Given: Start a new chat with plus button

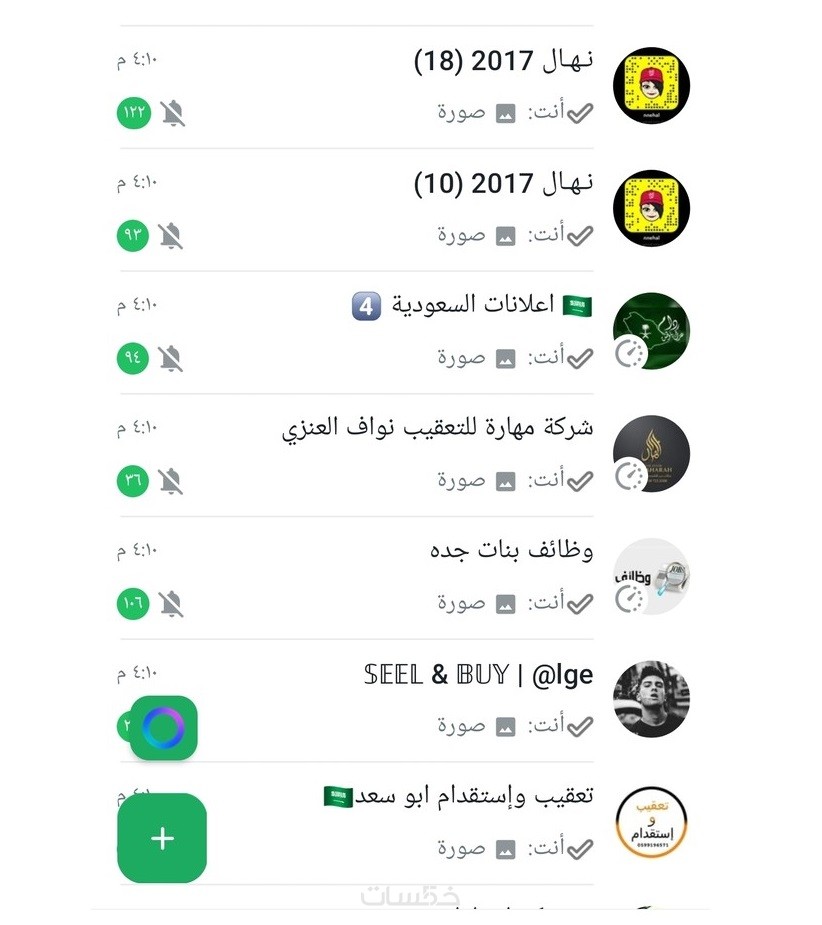Looking at the screenshot, I should coord(162,838).
